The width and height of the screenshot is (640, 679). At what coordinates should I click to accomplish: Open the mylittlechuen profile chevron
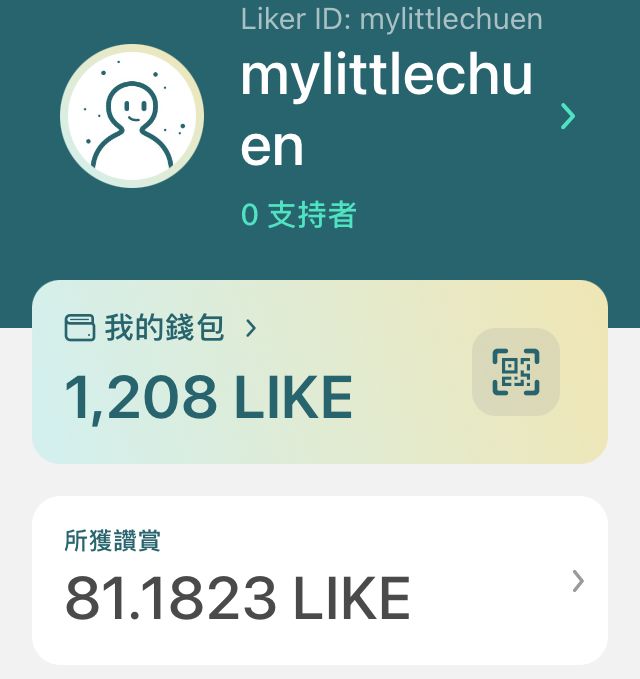(x=568, y=117)
